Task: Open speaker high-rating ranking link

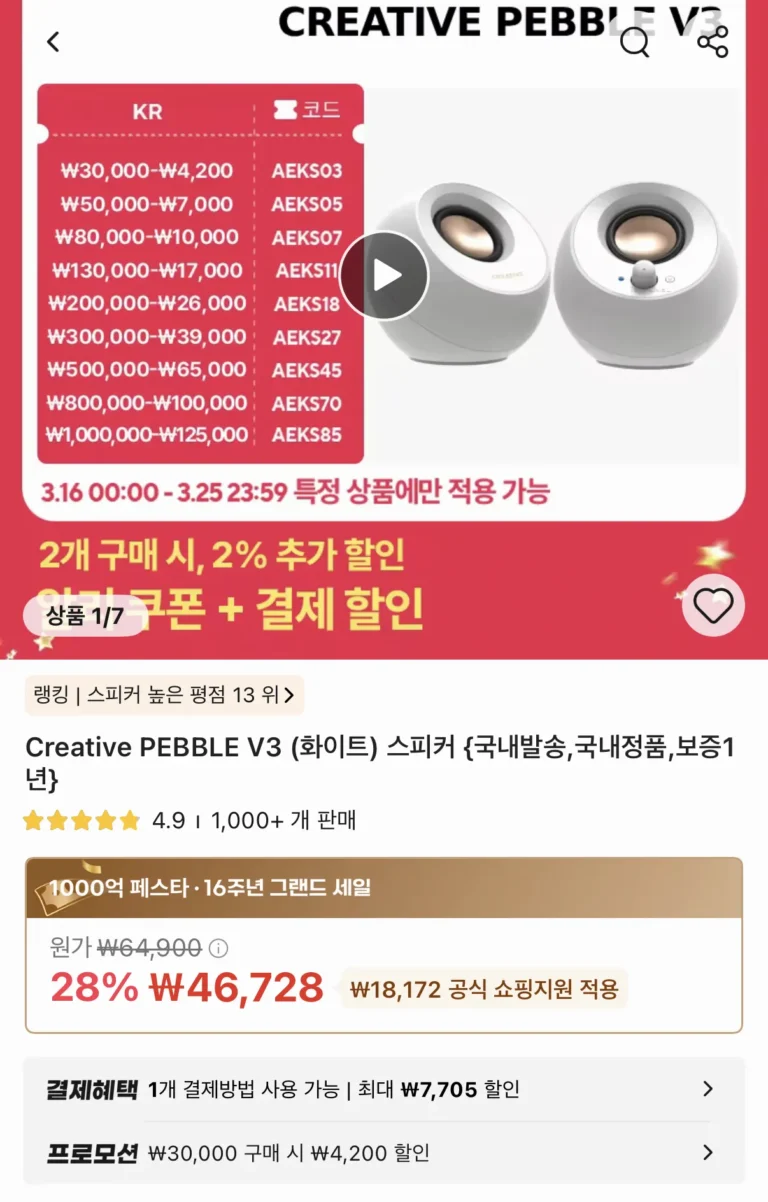Action: pos(165,695)
